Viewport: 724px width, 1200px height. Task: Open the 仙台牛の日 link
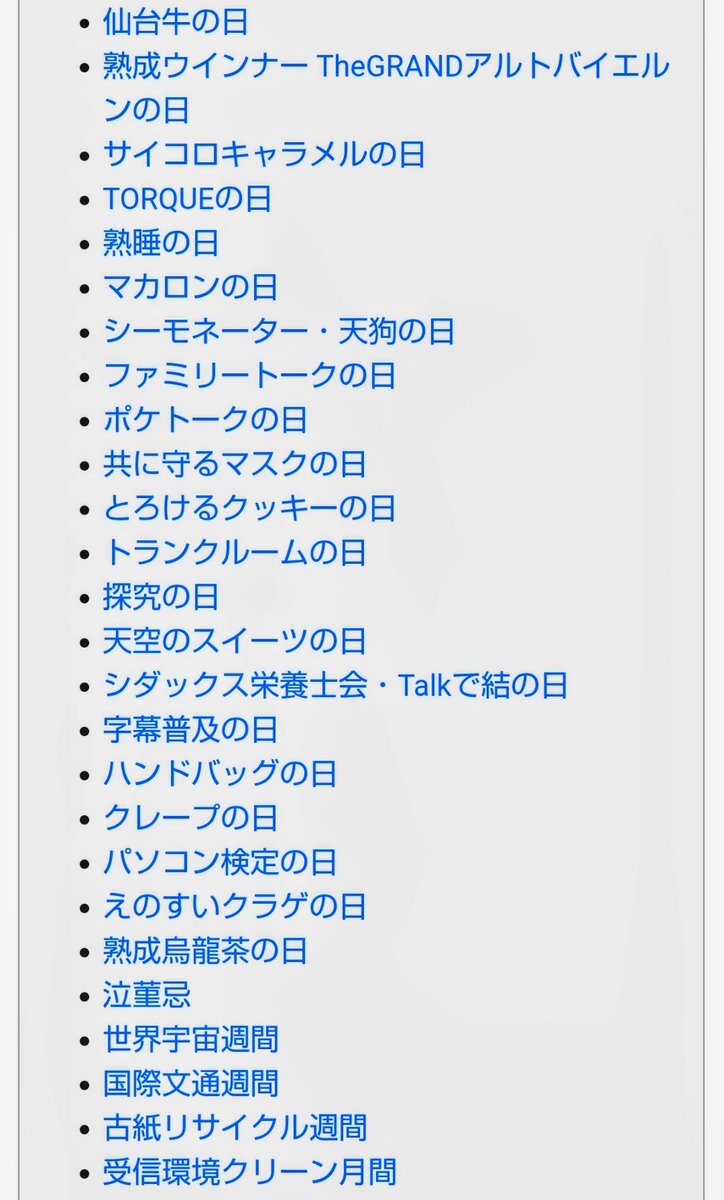click(176, 22)
